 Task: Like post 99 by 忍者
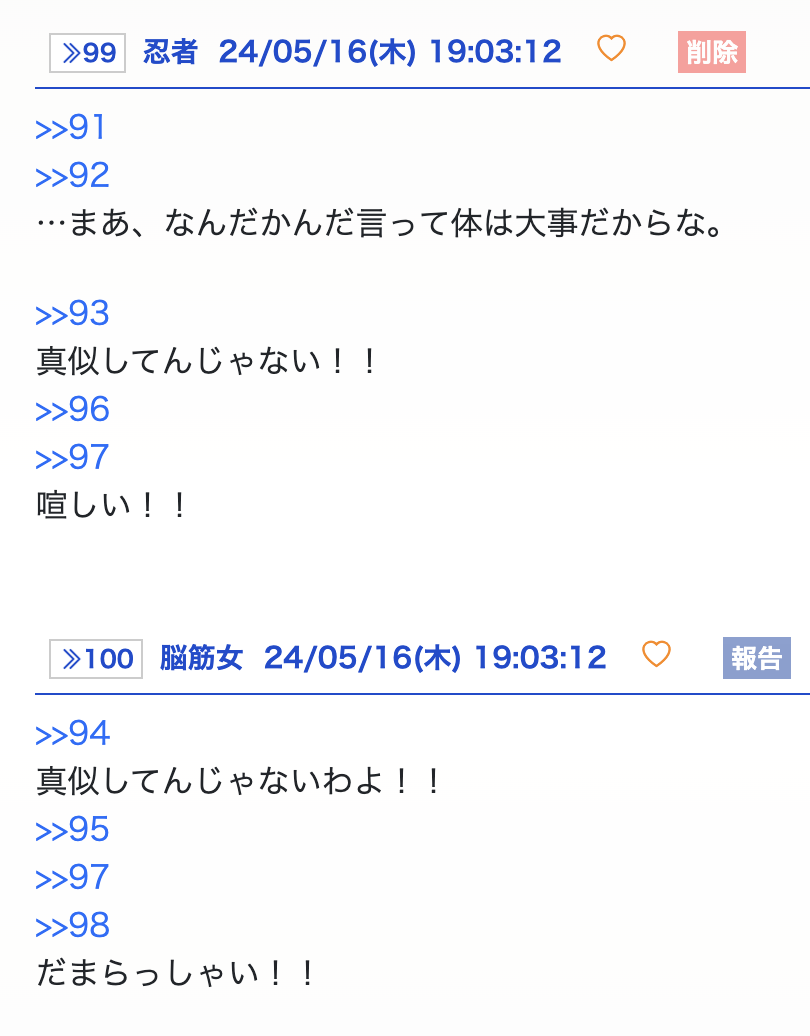click(x=611, y=48)
